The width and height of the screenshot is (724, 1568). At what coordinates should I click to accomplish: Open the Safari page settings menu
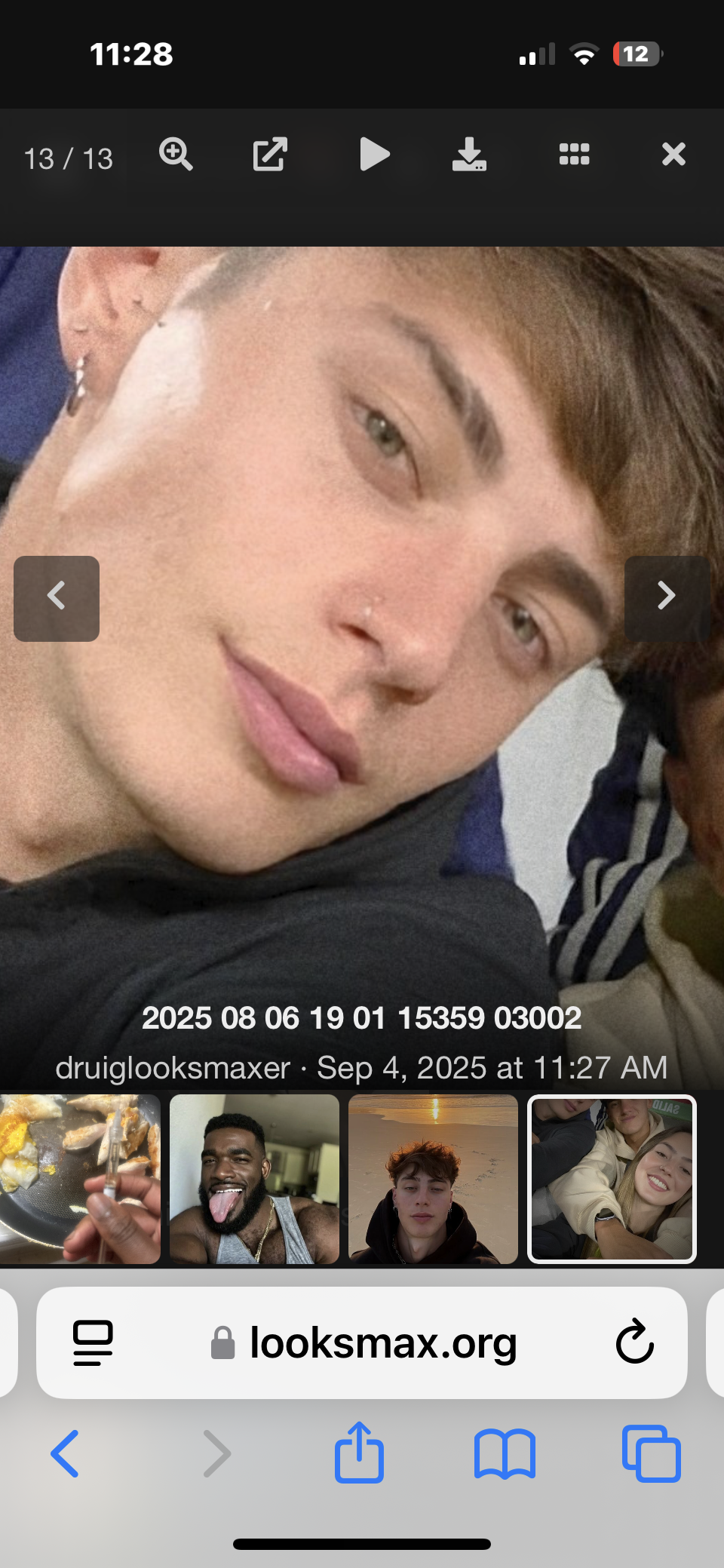click(x=93, y=1343)
